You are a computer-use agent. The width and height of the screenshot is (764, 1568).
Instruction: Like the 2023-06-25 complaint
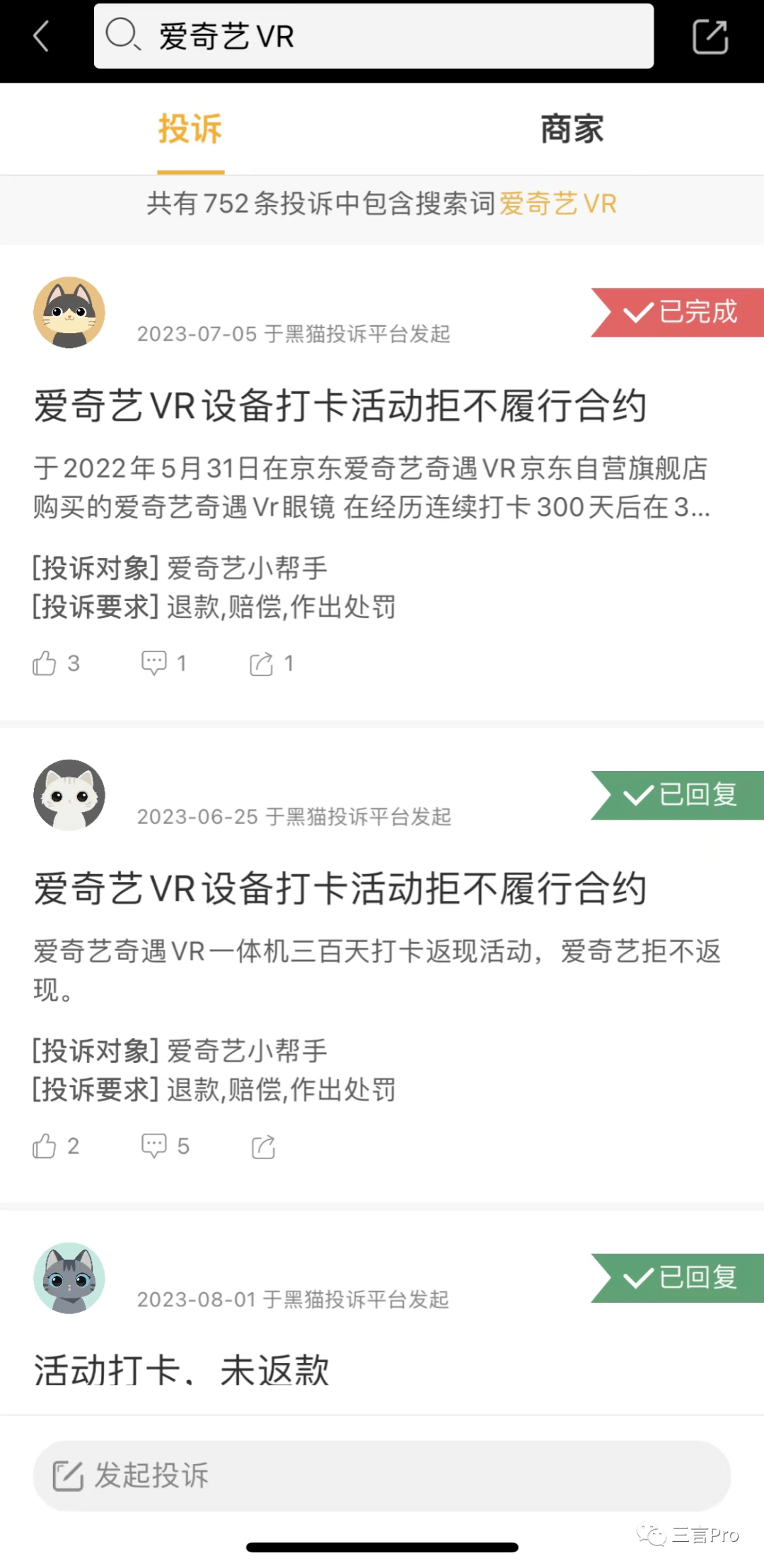click(45, 1146)
